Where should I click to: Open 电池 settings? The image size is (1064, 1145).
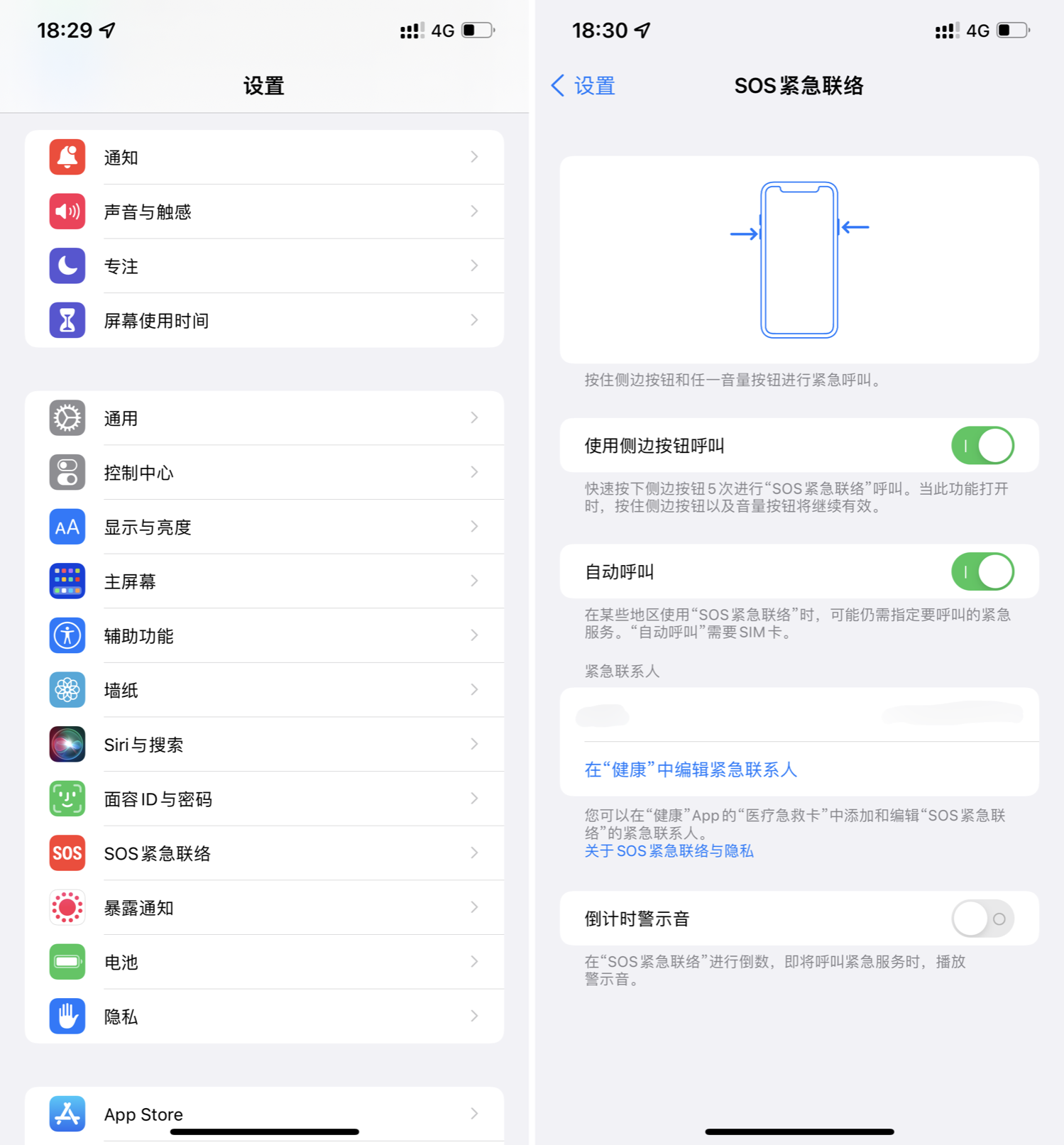point(264,963)
